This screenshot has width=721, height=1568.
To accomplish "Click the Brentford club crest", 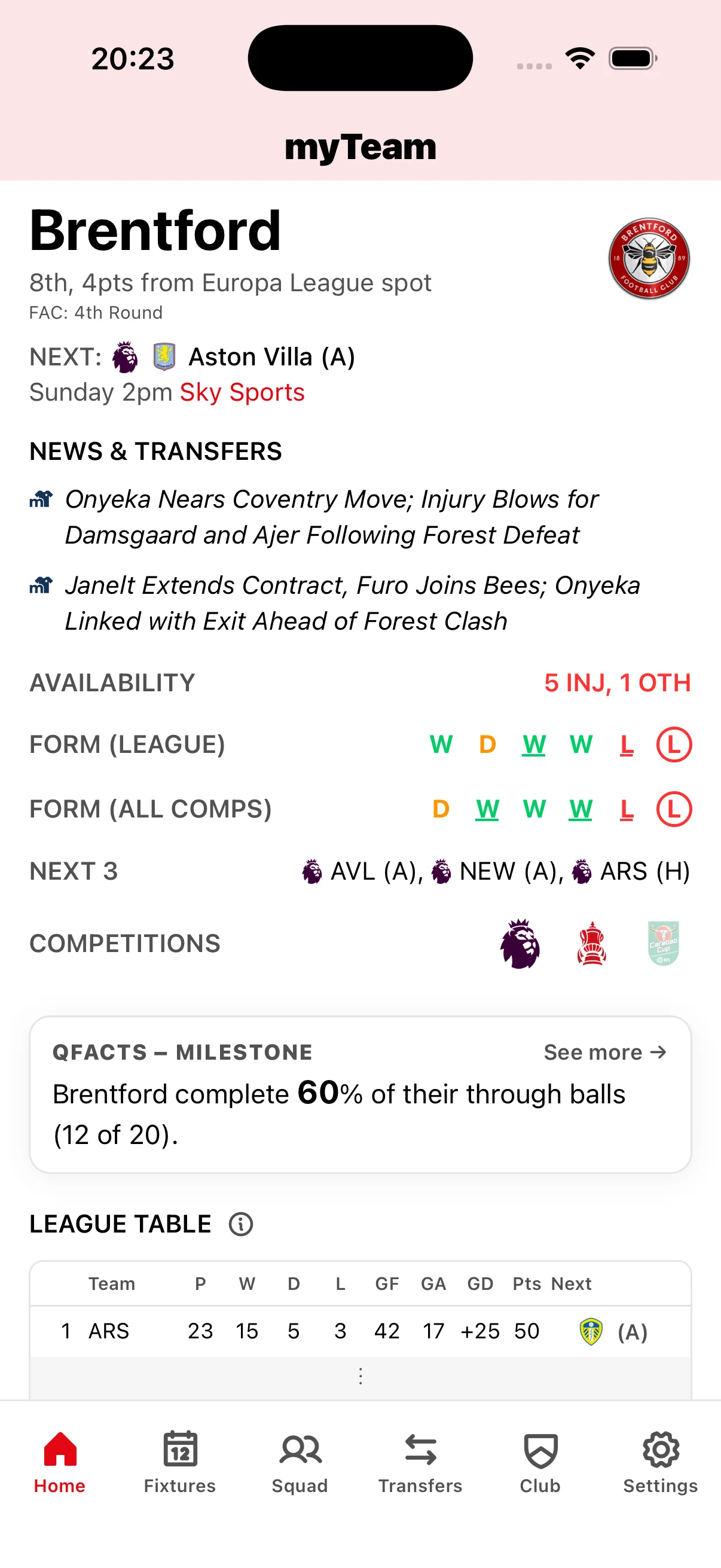I will 649,260.
